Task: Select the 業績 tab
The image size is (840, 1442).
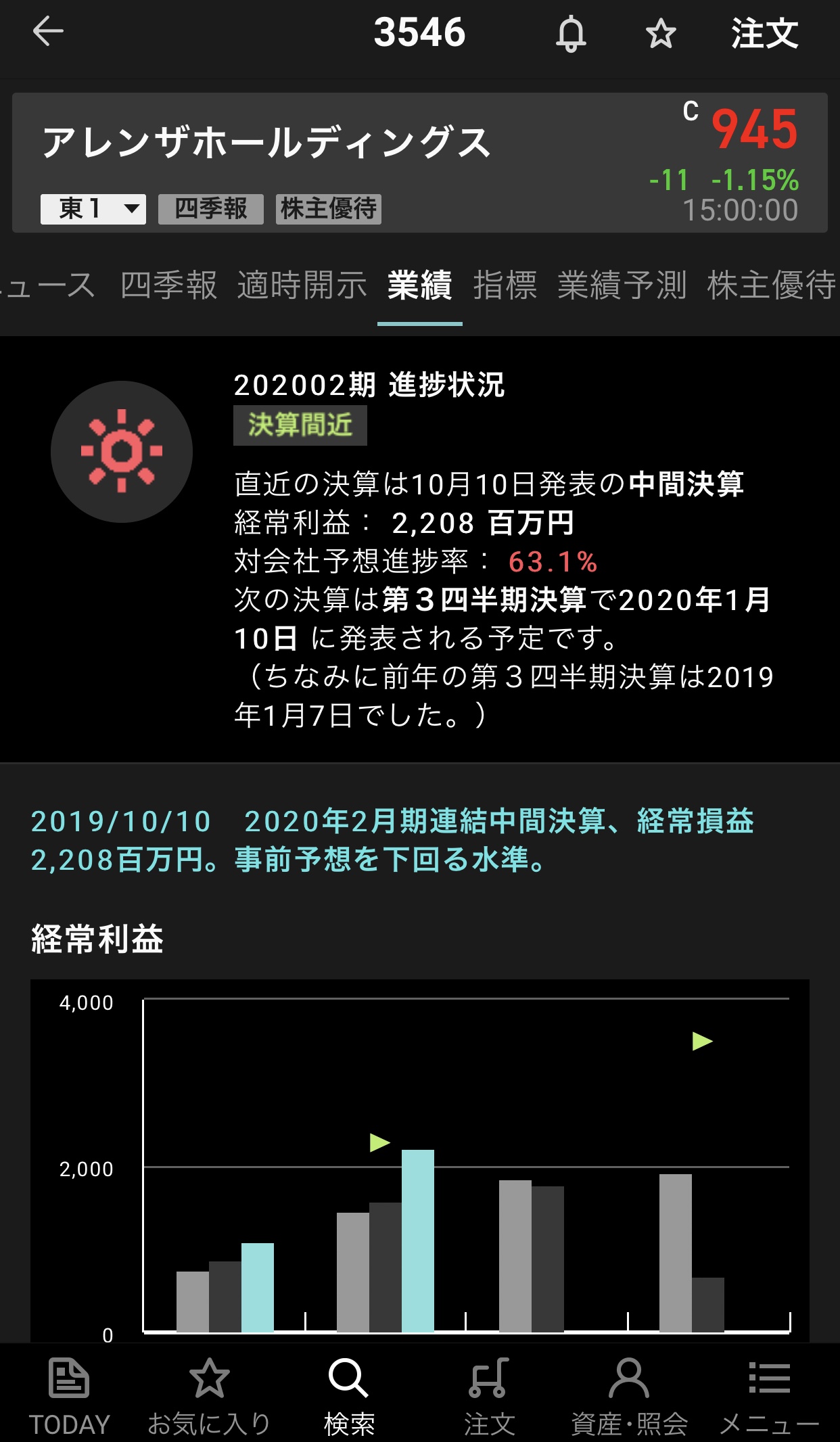Action: 419,285
